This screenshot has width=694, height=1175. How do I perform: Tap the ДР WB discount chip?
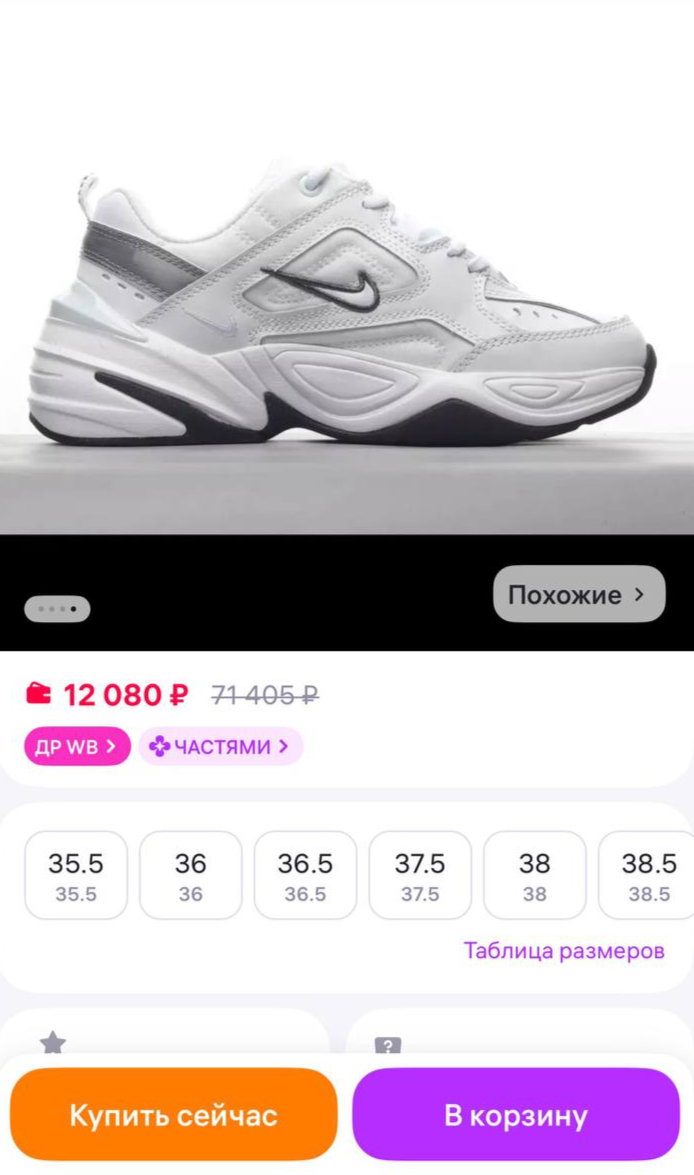coord(77,746)
